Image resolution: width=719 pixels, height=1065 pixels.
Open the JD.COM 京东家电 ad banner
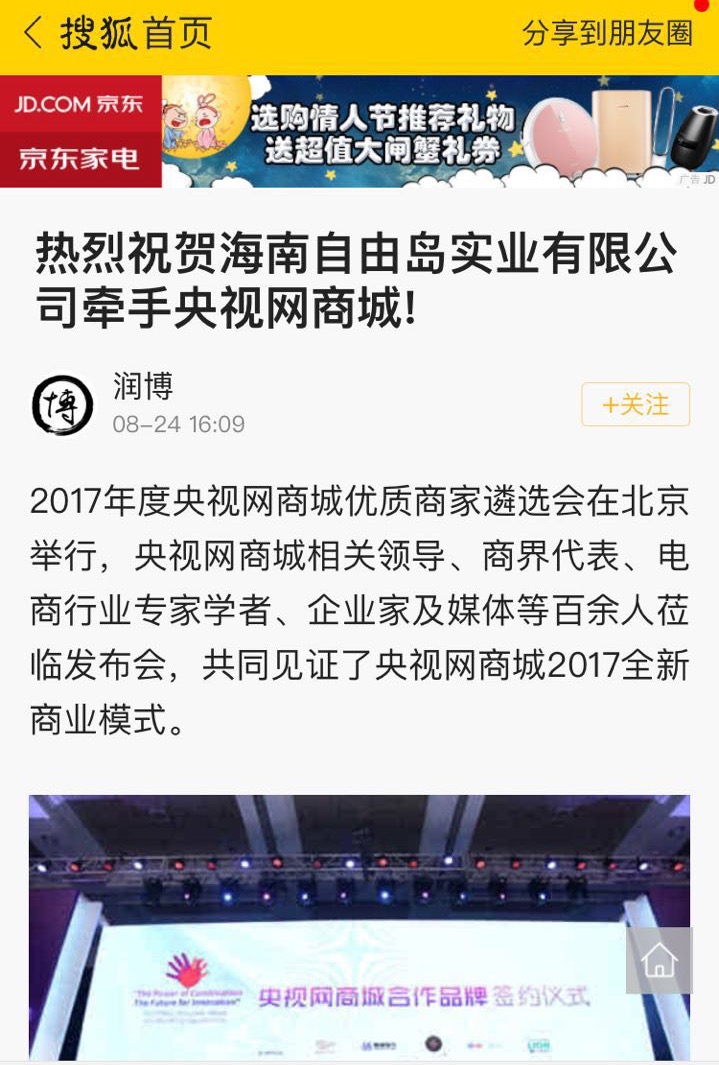pyautogui.click(x=359, y=131)
